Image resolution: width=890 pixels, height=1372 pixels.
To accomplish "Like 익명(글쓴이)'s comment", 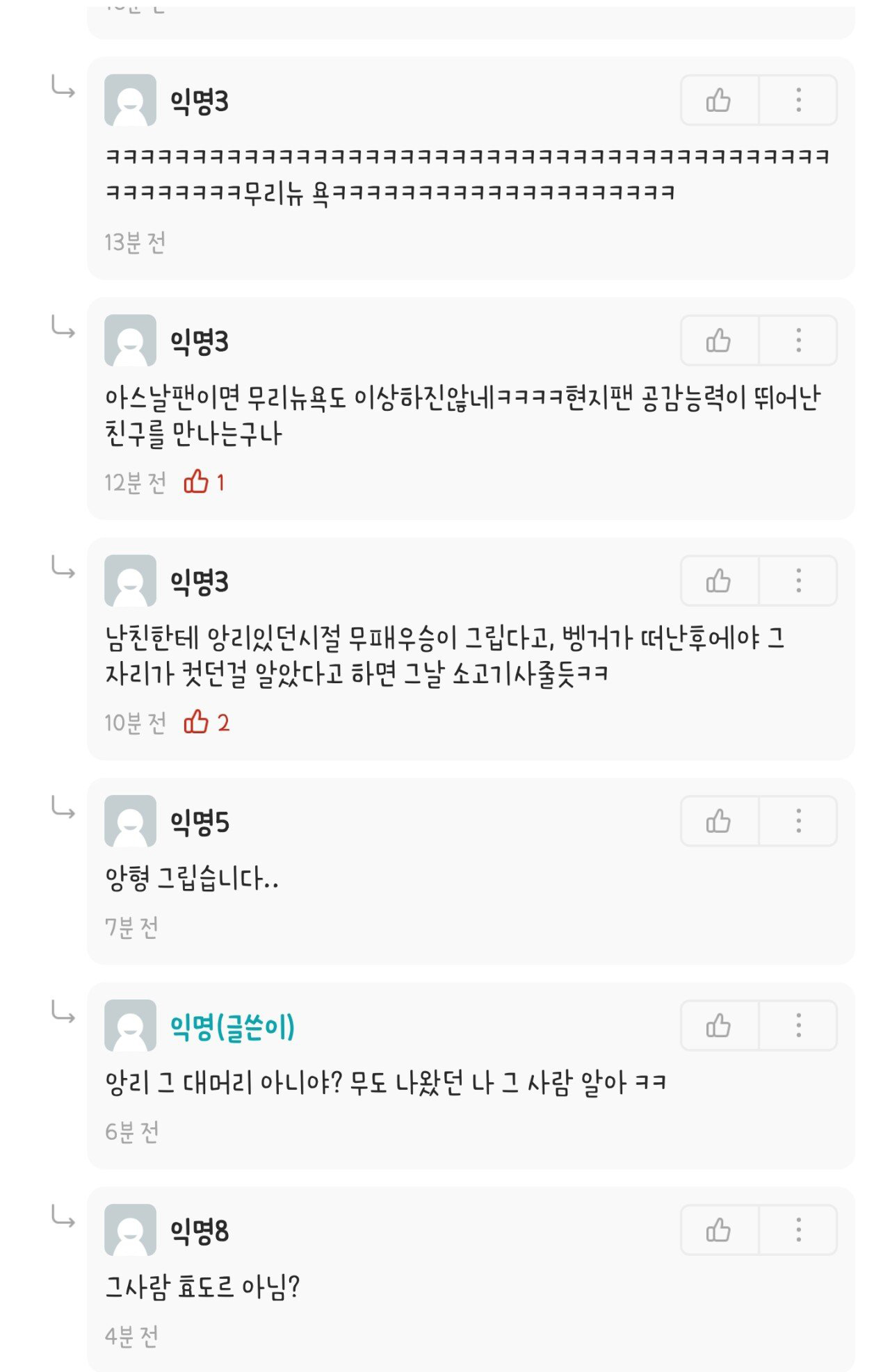I will (718, 1025).
